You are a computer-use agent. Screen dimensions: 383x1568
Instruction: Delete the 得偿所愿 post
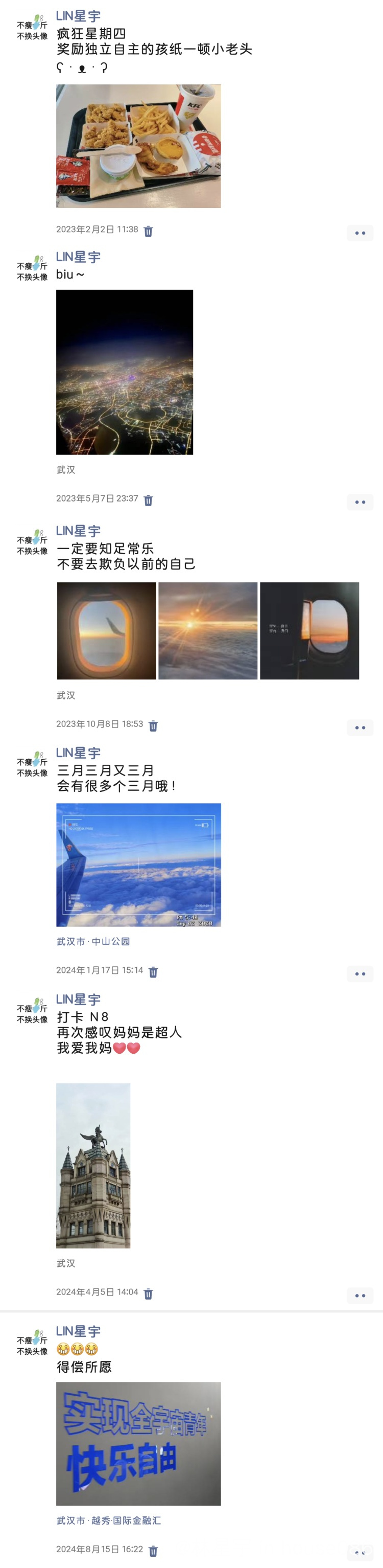(153, 1551)
